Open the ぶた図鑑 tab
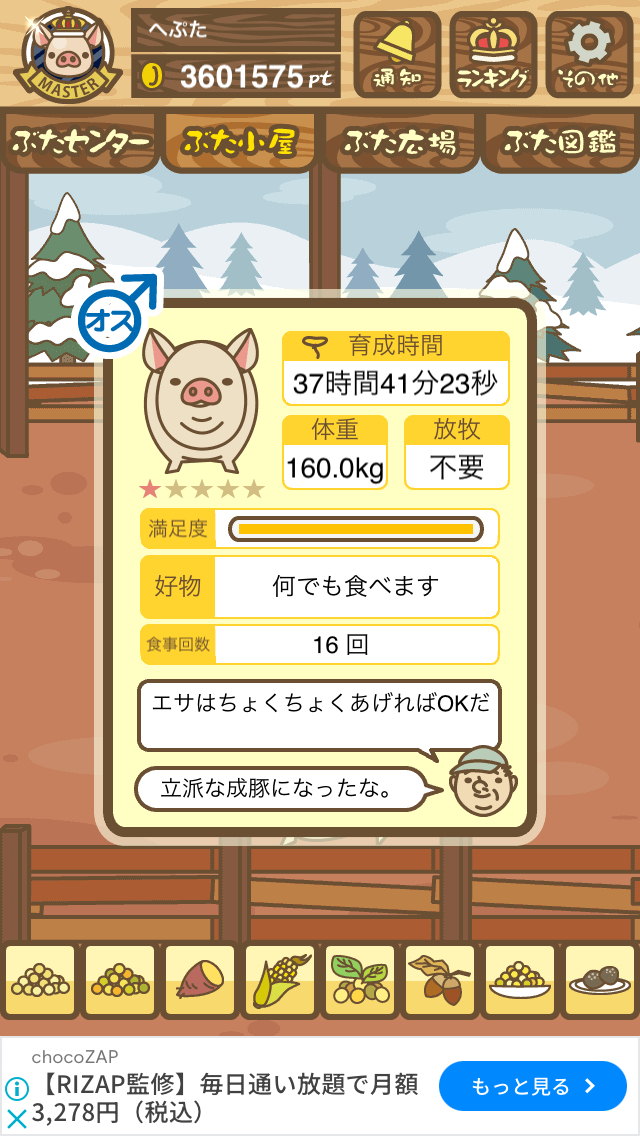Viewport: 640px width, 1136px height. click(x=559, y=142)
